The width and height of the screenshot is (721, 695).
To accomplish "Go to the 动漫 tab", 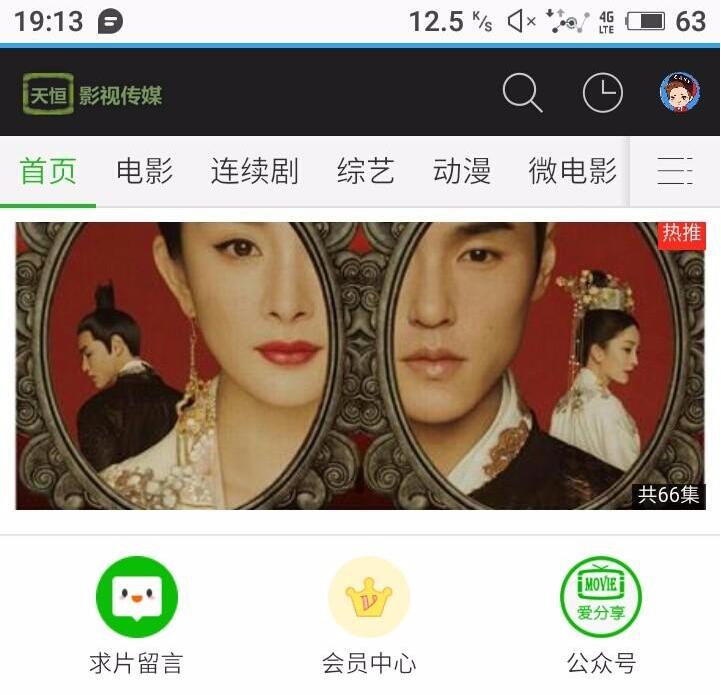I will [x=461, y=172].
